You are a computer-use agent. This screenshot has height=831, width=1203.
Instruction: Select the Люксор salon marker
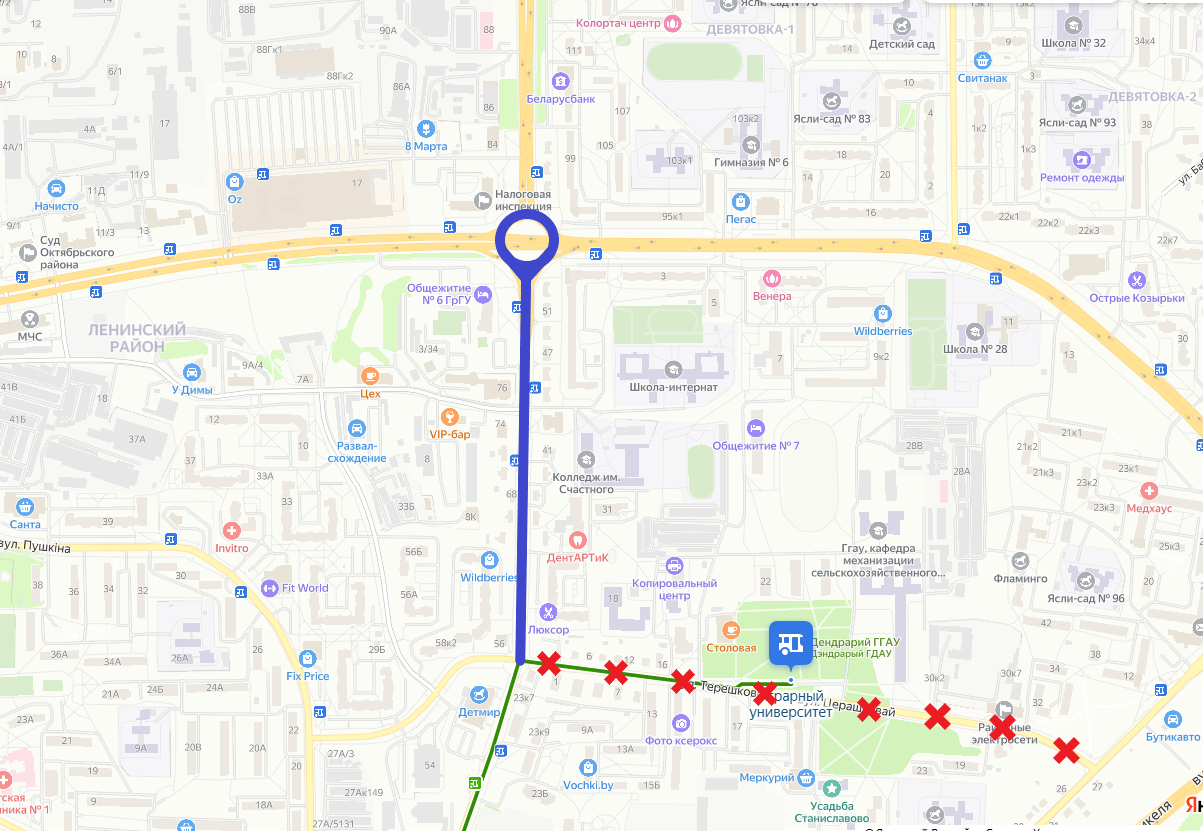[547, 612]
